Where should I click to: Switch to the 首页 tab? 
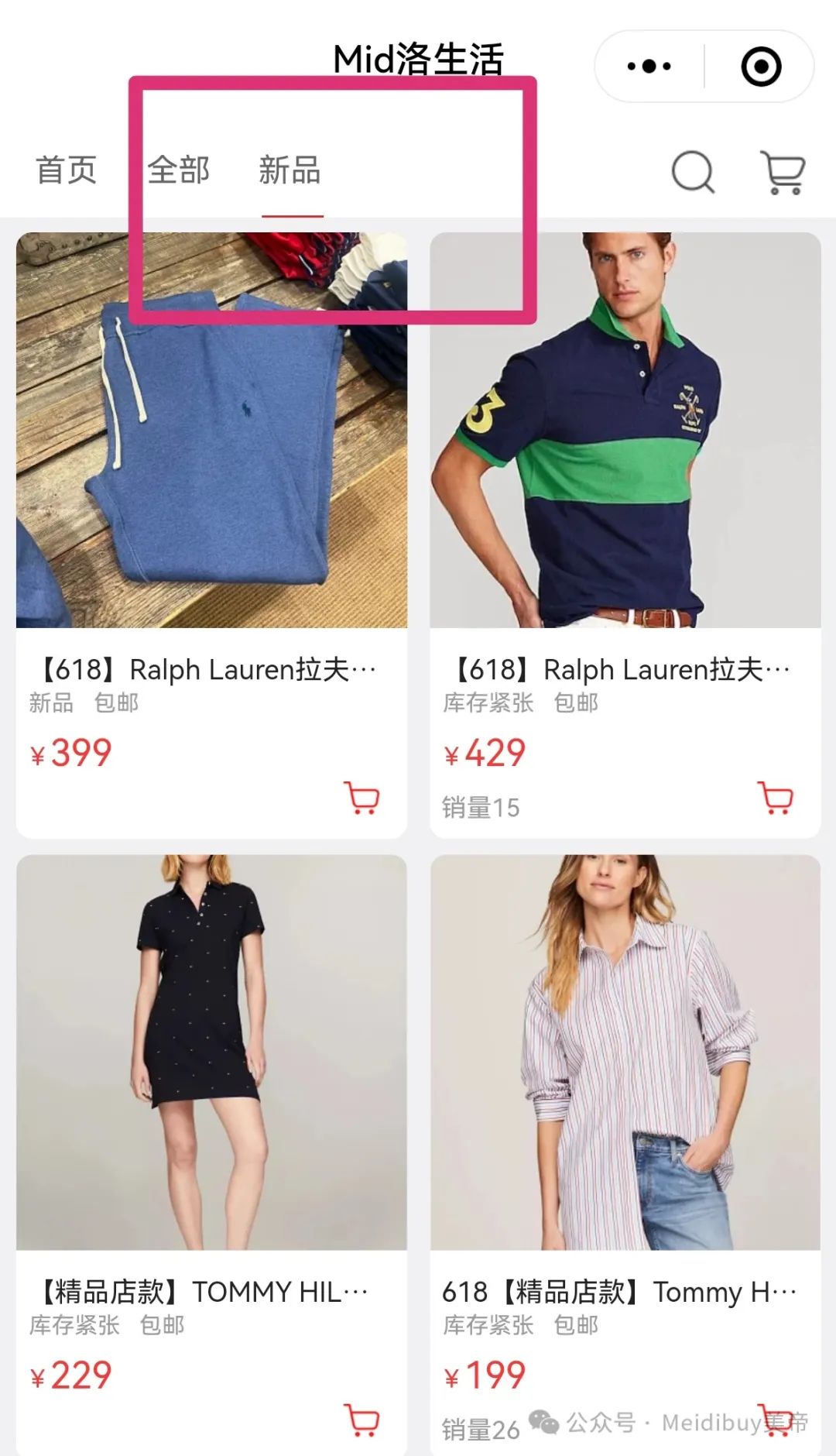pos(67,170)
